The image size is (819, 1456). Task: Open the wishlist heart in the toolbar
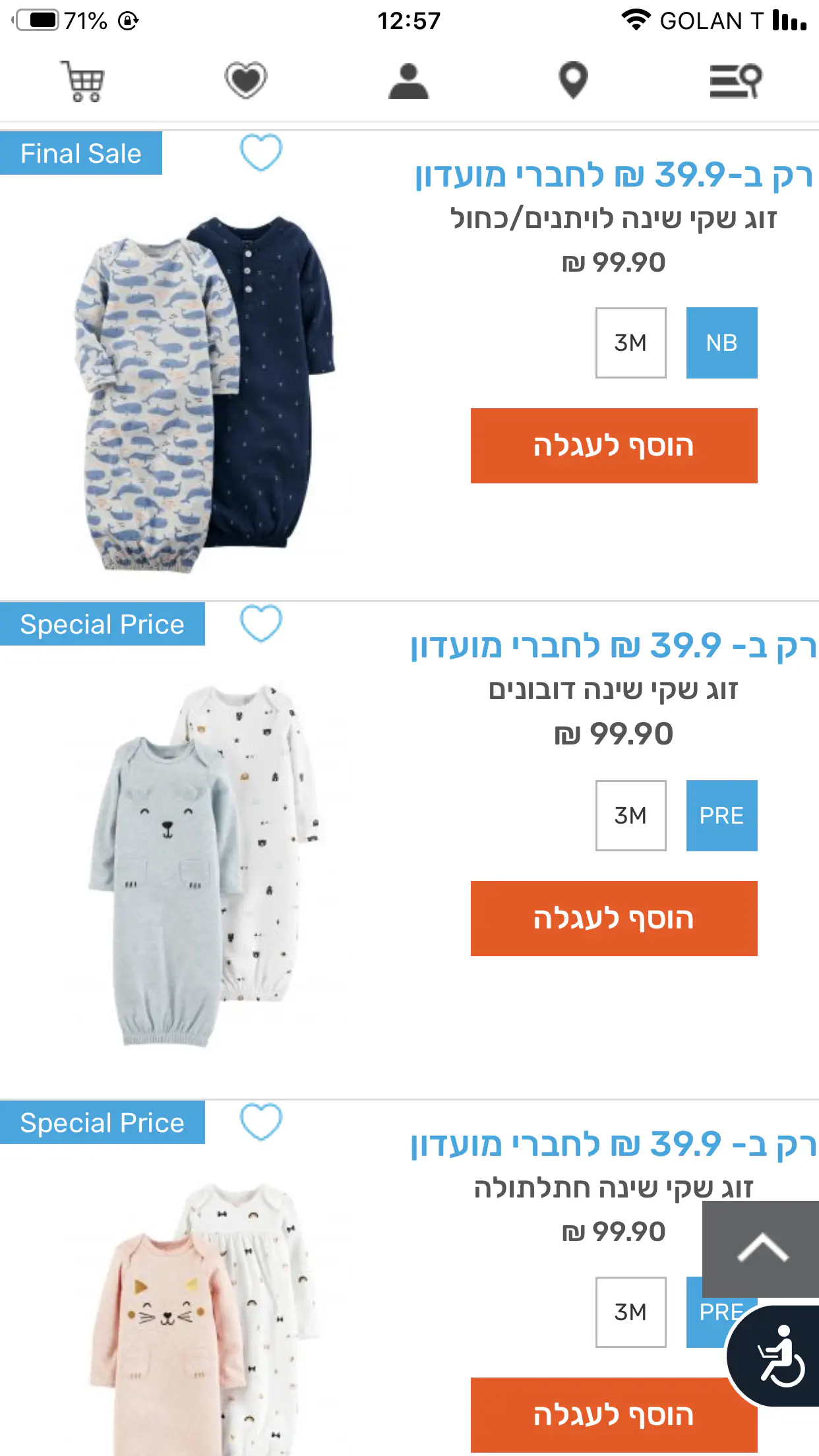coord(245,80)
